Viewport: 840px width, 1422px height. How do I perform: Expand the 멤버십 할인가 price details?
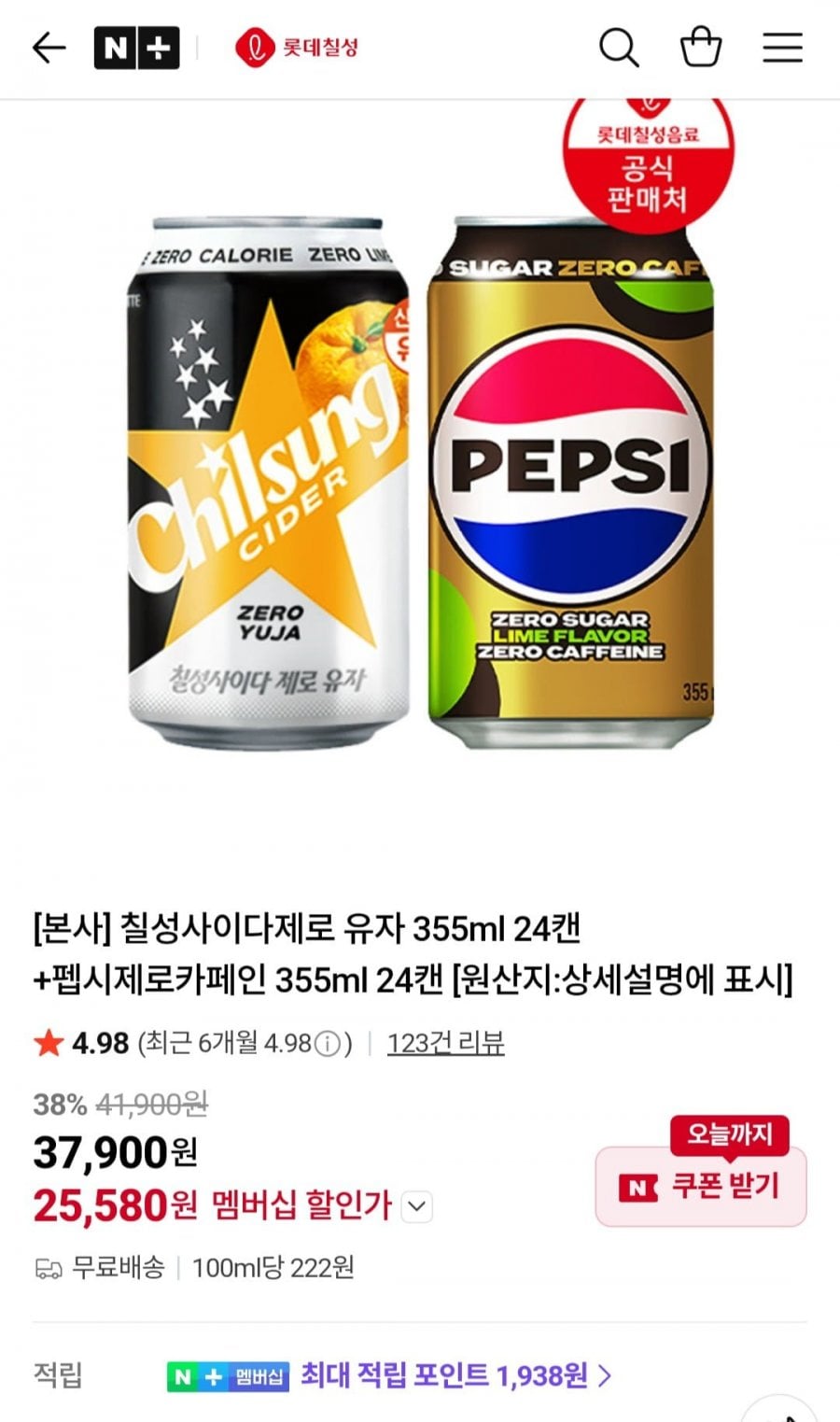(416, 1206)
